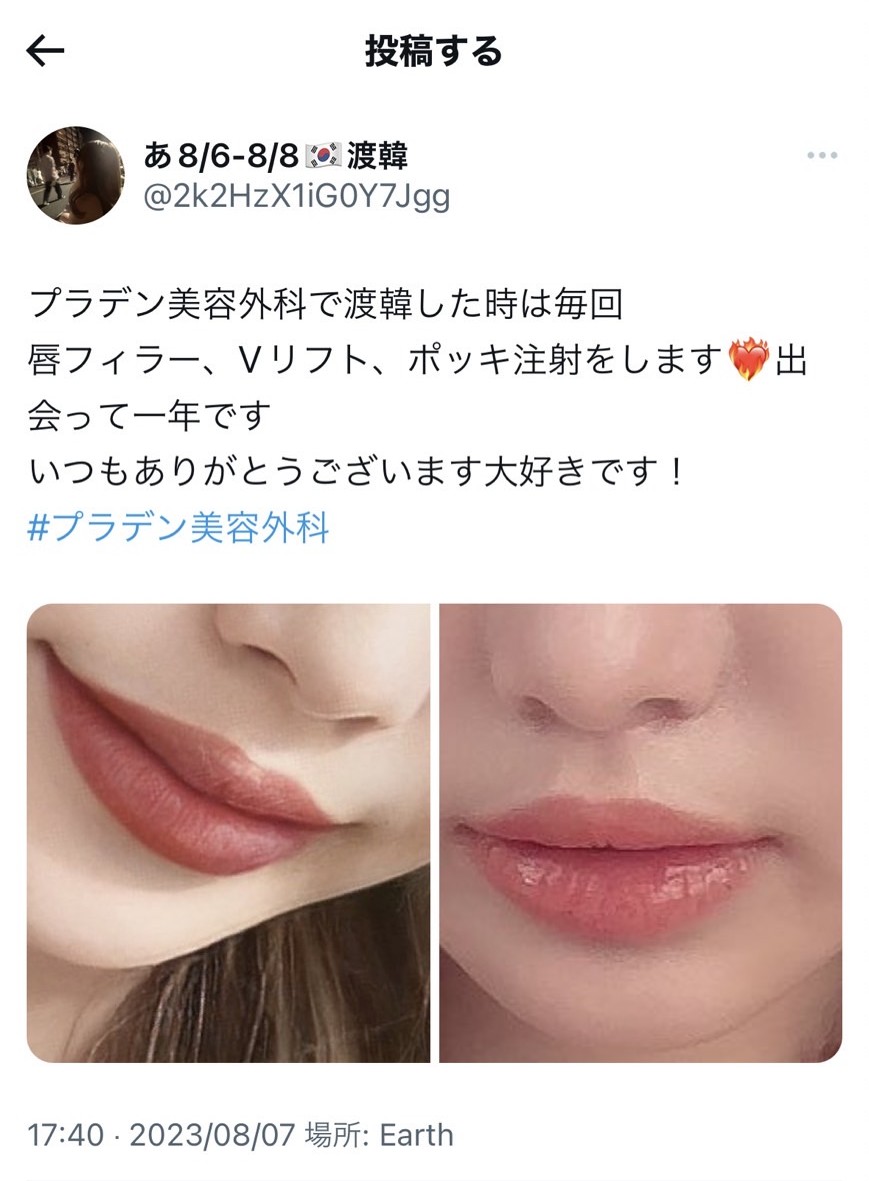869x1181 pixels.
Task: Open the poster's profile picture
Action: pos(75,175)
